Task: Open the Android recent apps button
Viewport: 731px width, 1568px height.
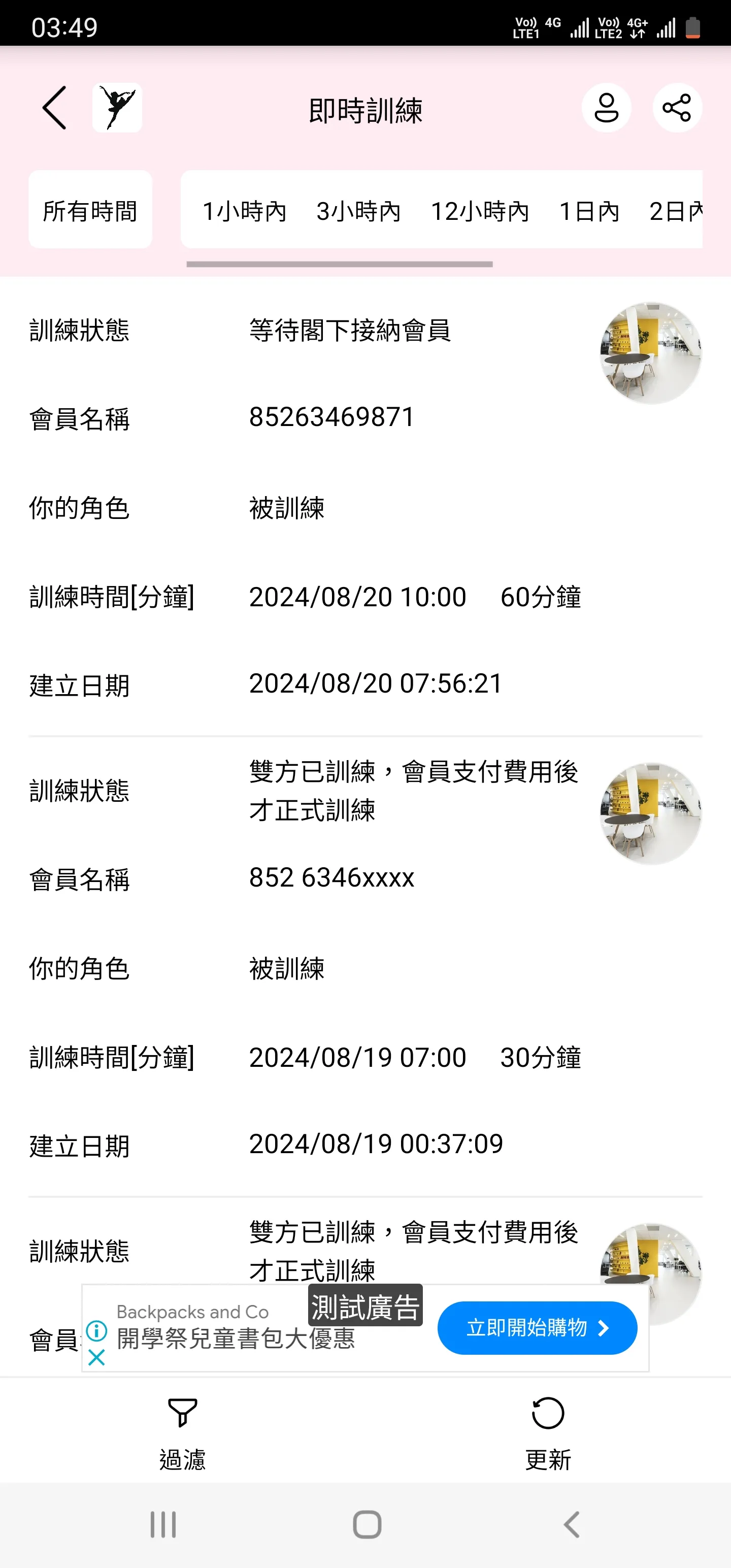Action: point(162,1525)
